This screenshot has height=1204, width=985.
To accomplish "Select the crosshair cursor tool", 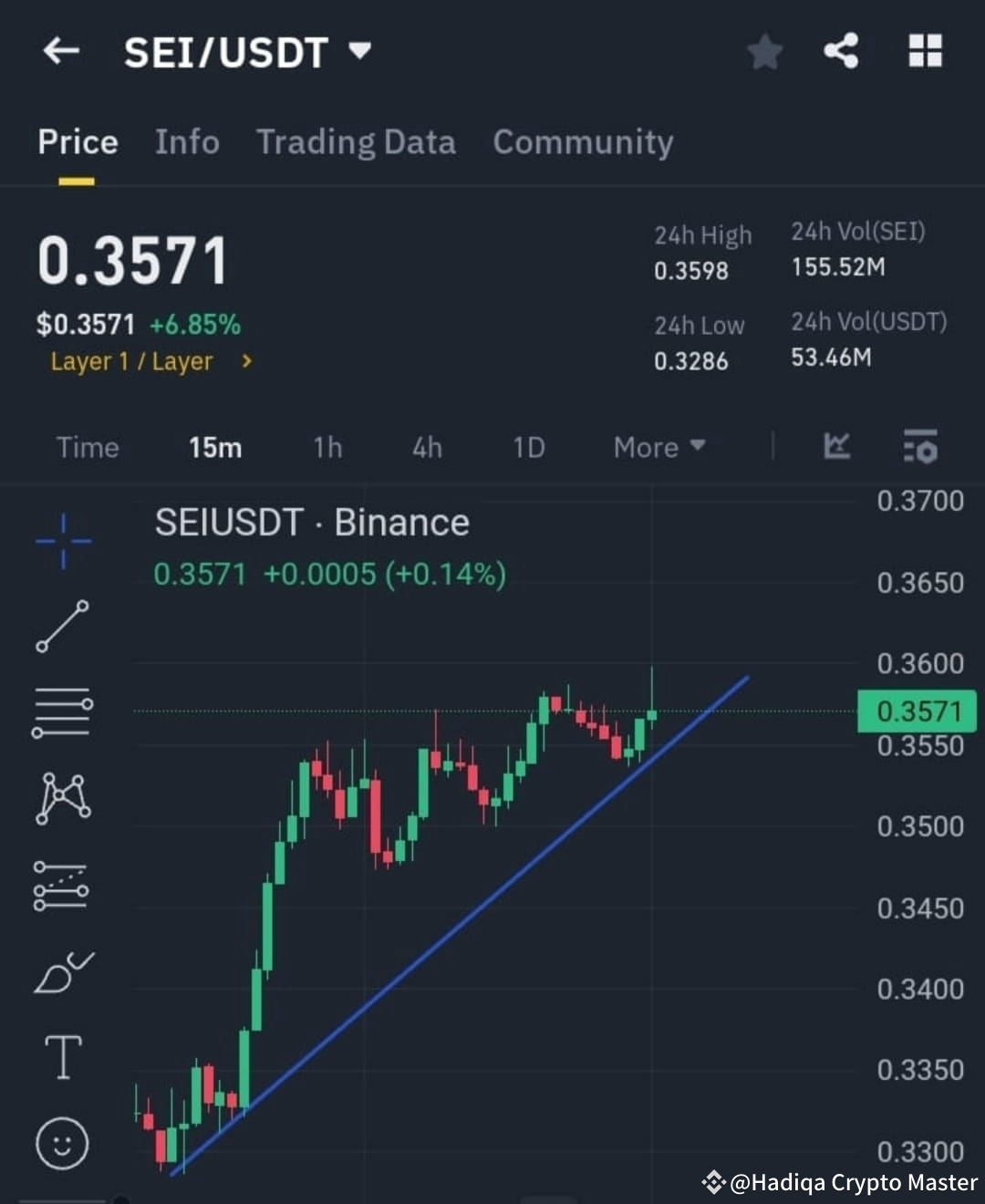I will coord(62,540).
